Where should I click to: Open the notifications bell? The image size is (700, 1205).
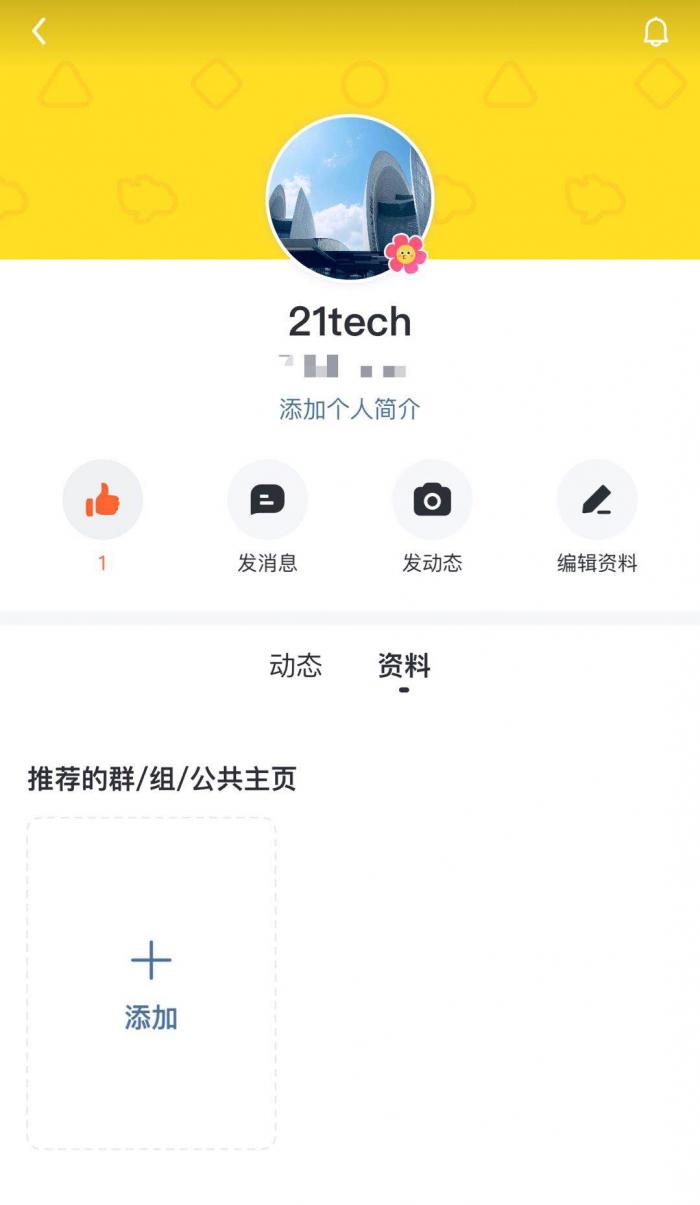point(655,32)
